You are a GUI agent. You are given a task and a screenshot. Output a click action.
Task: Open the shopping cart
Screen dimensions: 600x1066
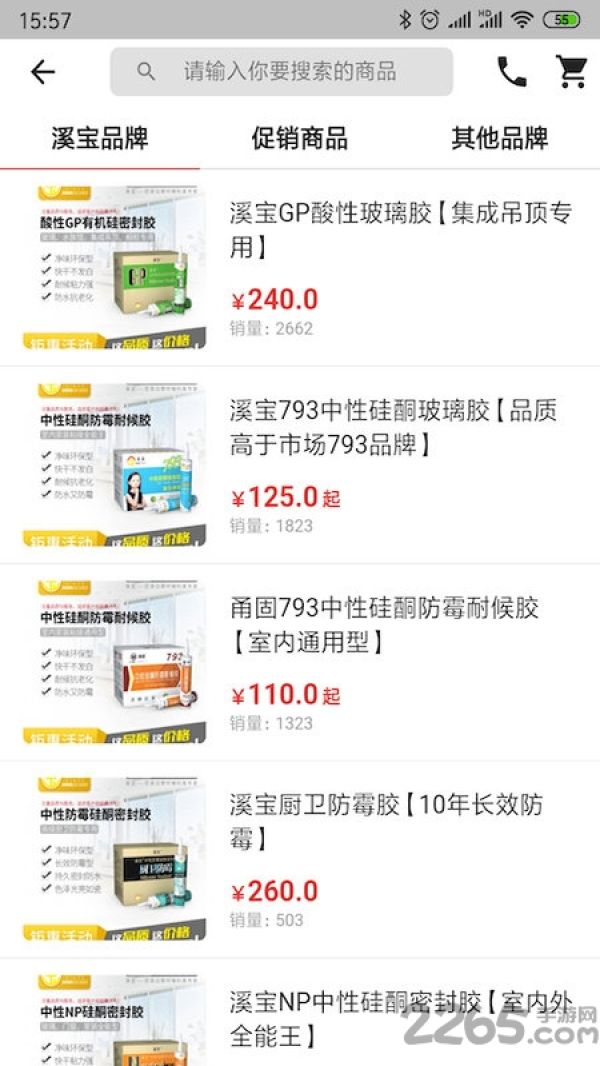click(x=571, y=71)
